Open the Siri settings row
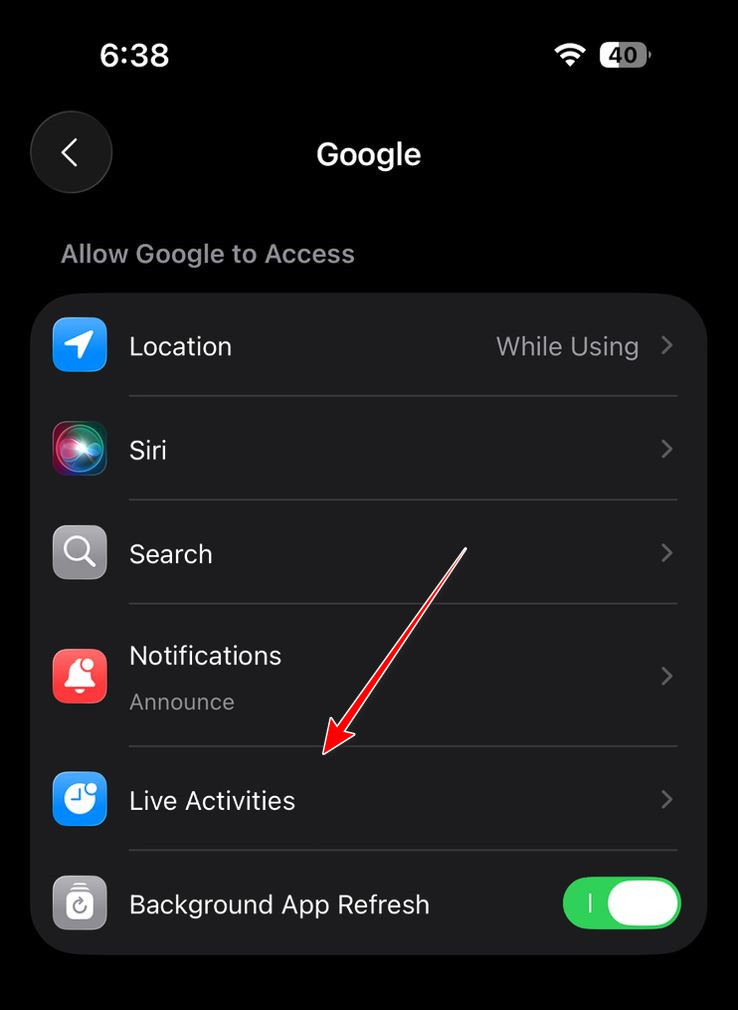 click(x=368, y=450)
